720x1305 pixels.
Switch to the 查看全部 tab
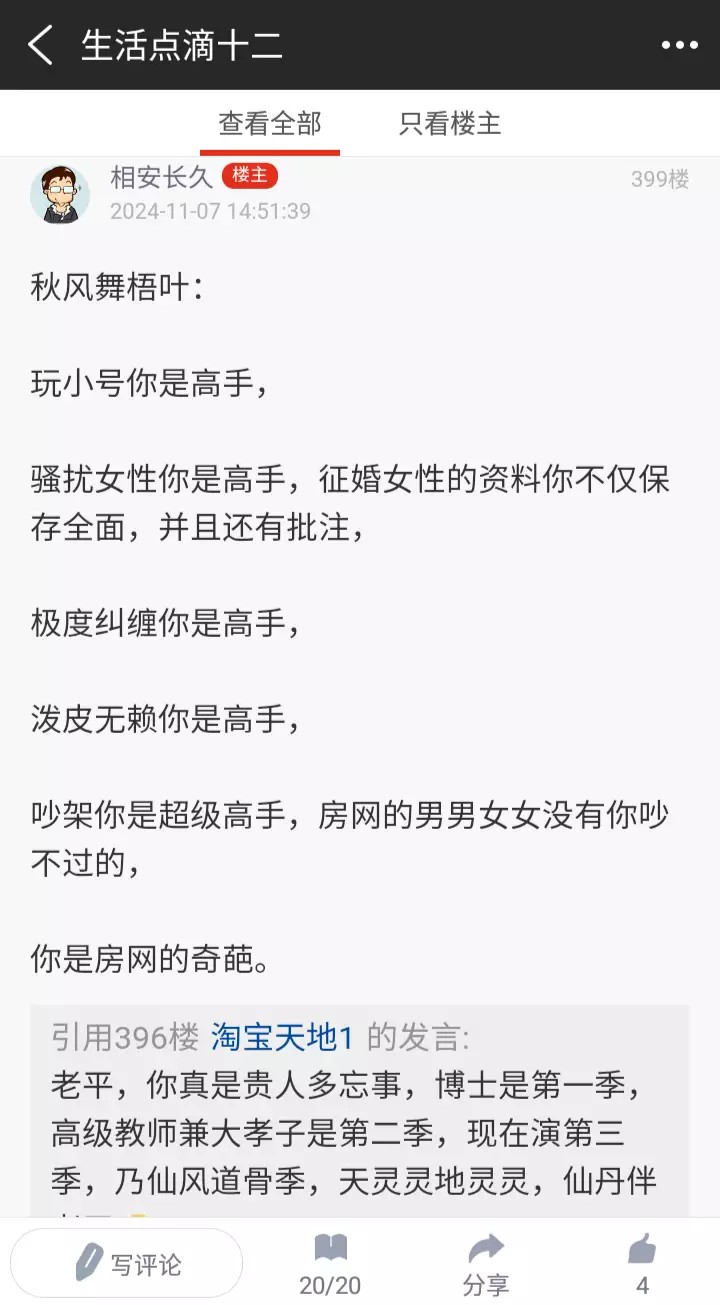pos(270,124)
